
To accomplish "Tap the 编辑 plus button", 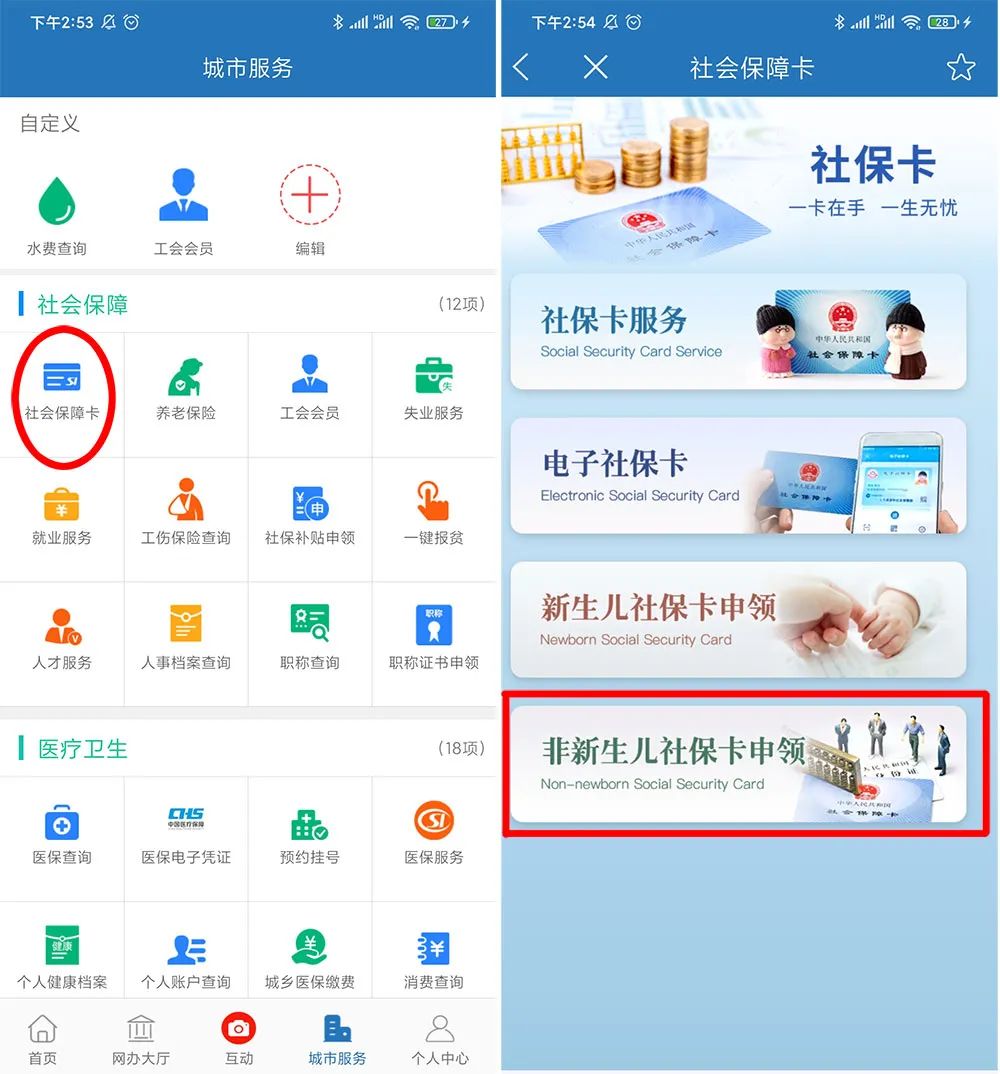I will (310, 196).
